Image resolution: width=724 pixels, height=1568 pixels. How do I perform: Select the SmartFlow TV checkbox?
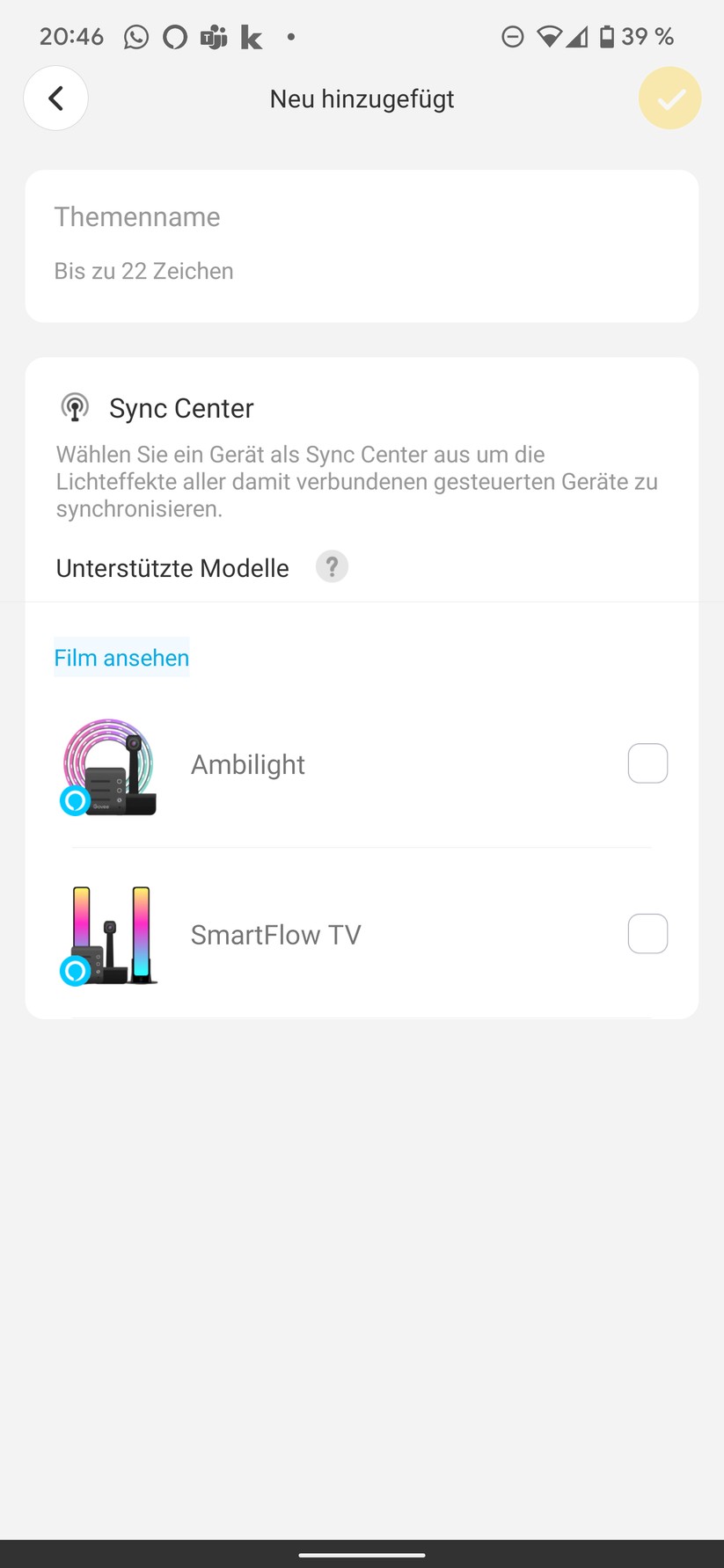tap(647, 934)
